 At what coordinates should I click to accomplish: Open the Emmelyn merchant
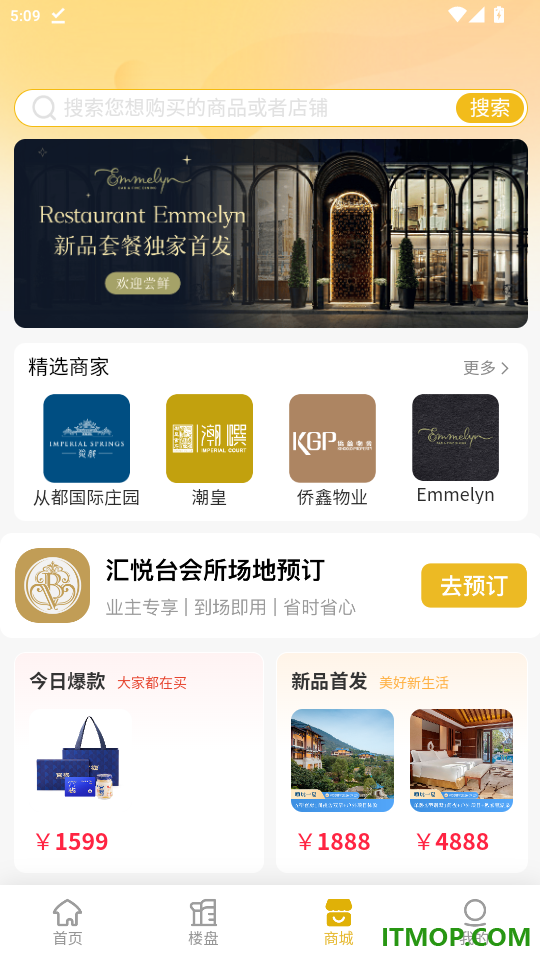pyautogui.click(x=456, y=449)
